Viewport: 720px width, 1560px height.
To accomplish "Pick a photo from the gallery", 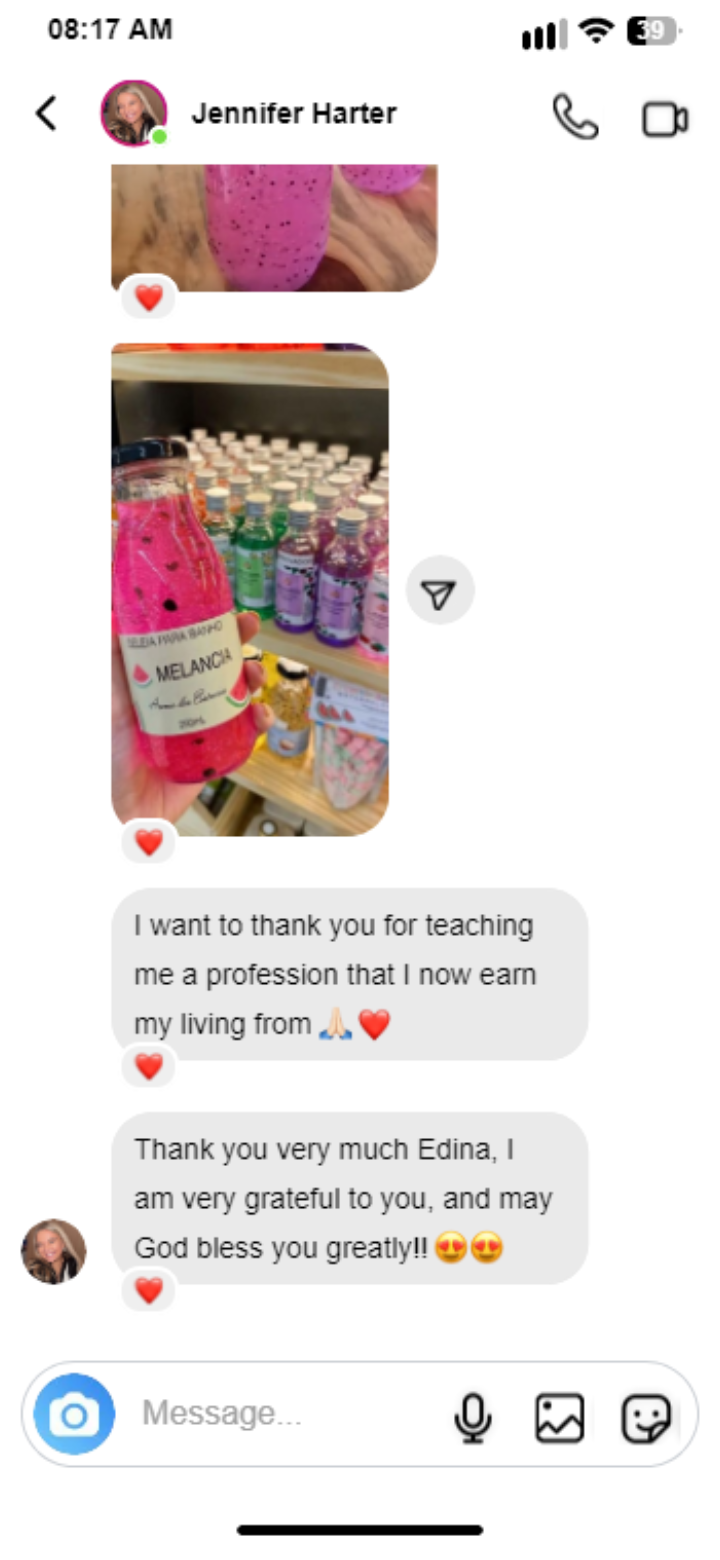I will coord(559,1417).
